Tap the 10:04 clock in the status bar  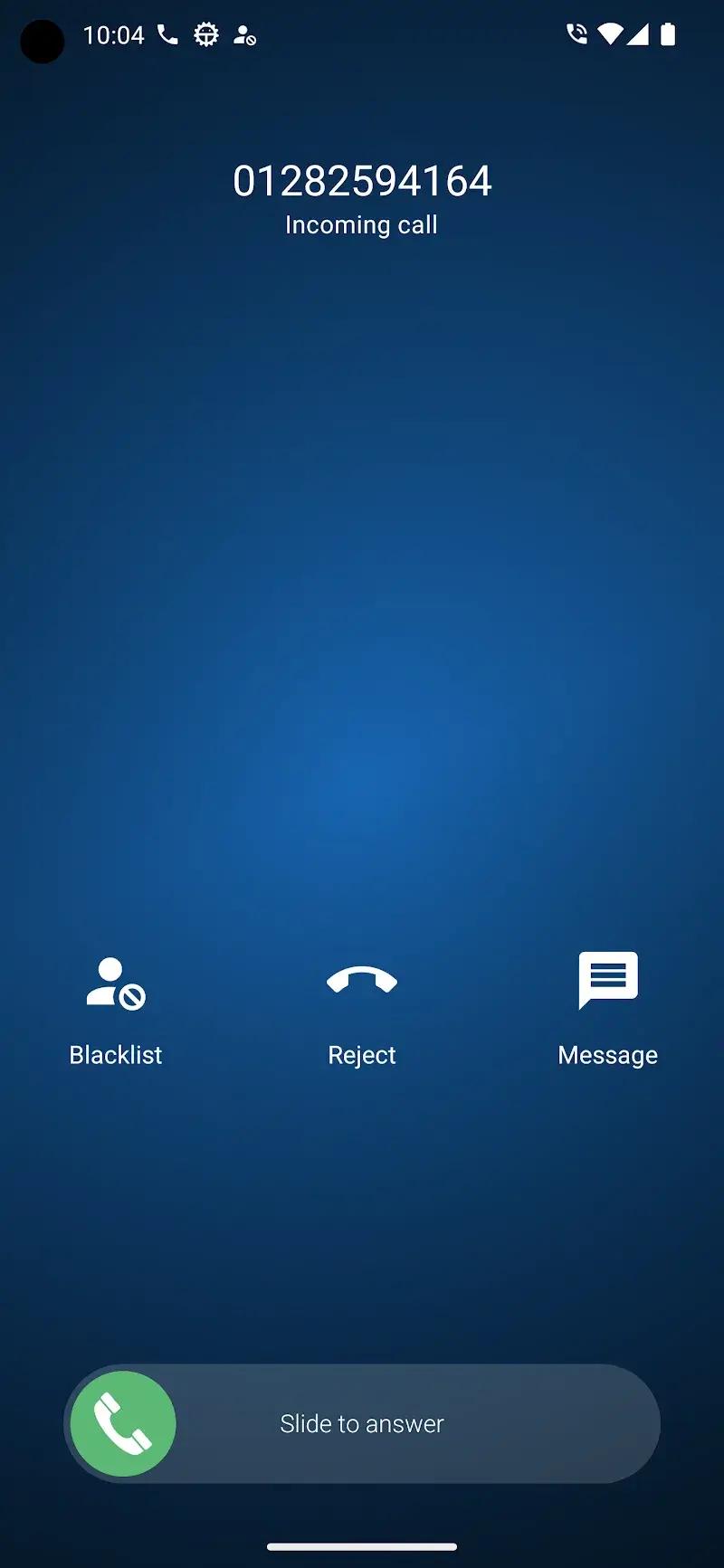(x=114, y=35)
